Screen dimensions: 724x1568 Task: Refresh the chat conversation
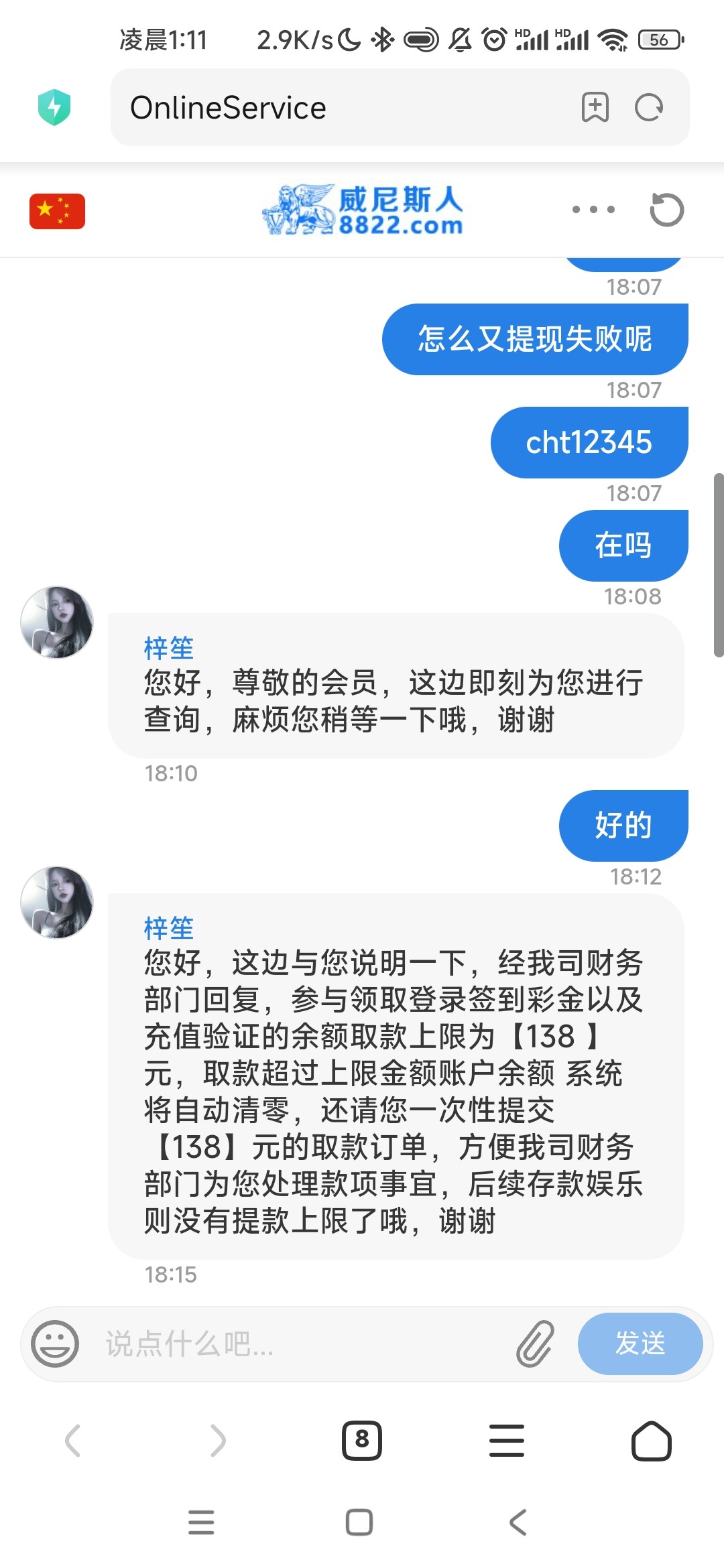pos(666,210)
